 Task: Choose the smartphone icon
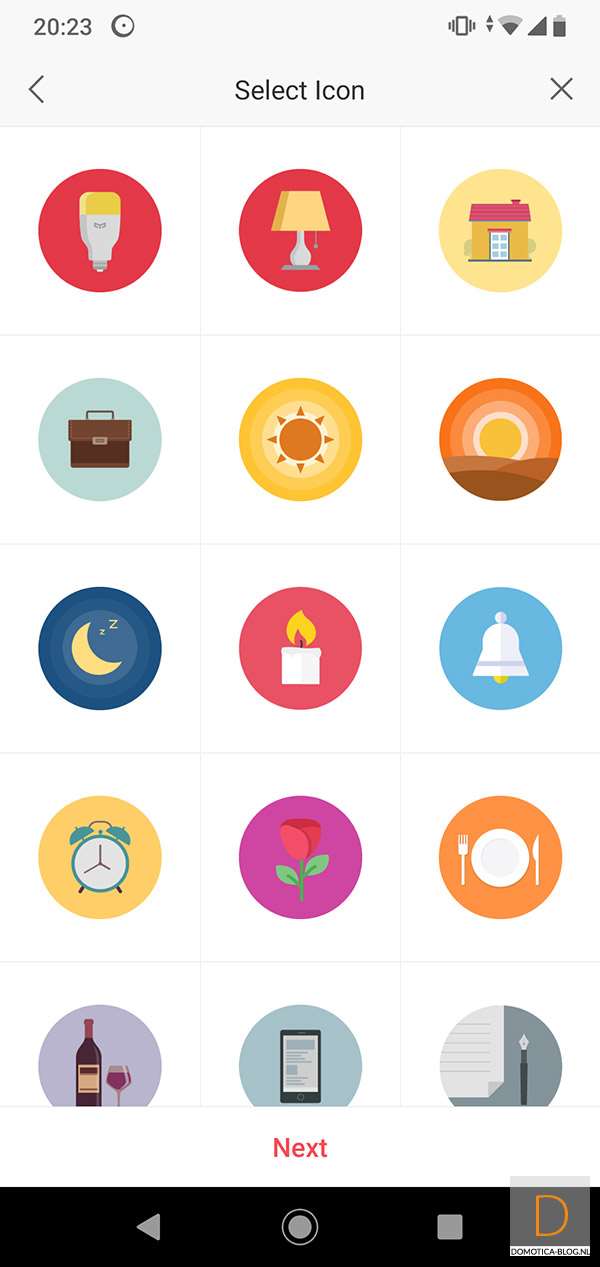point(300,1058)
